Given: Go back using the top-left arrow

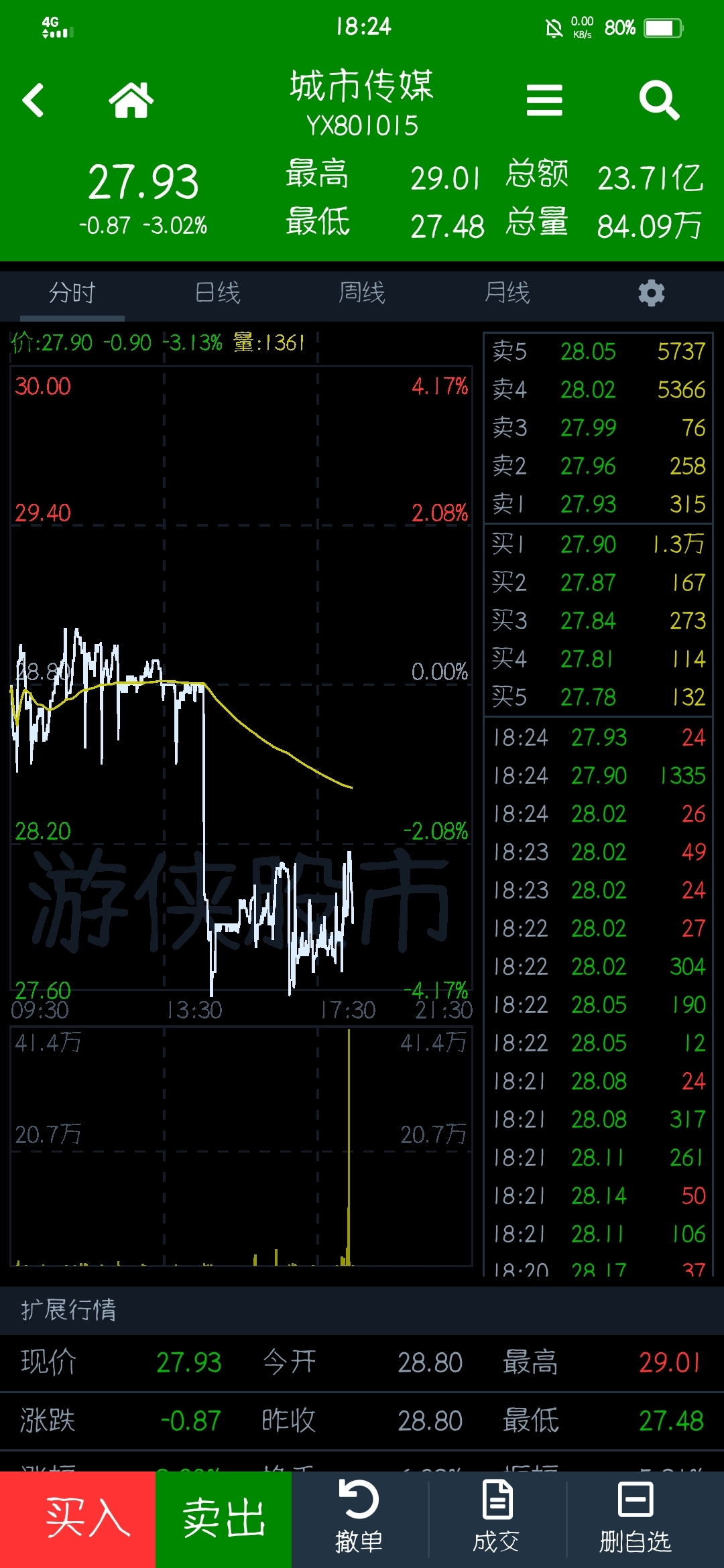Looking at the screenshot, I should click(33, 101).
